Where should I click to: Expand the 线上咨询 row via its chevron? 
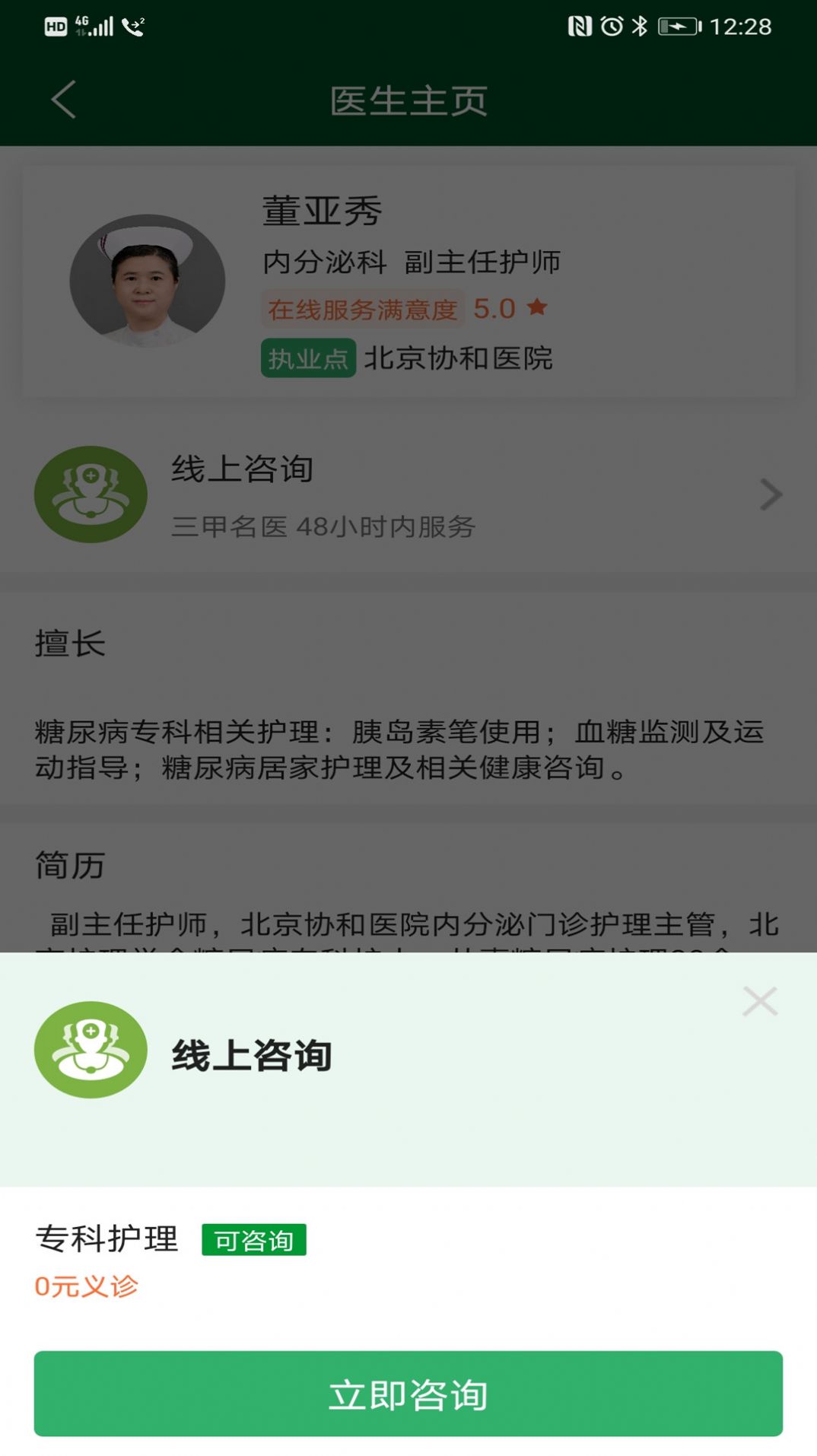[x=774, y=494]
